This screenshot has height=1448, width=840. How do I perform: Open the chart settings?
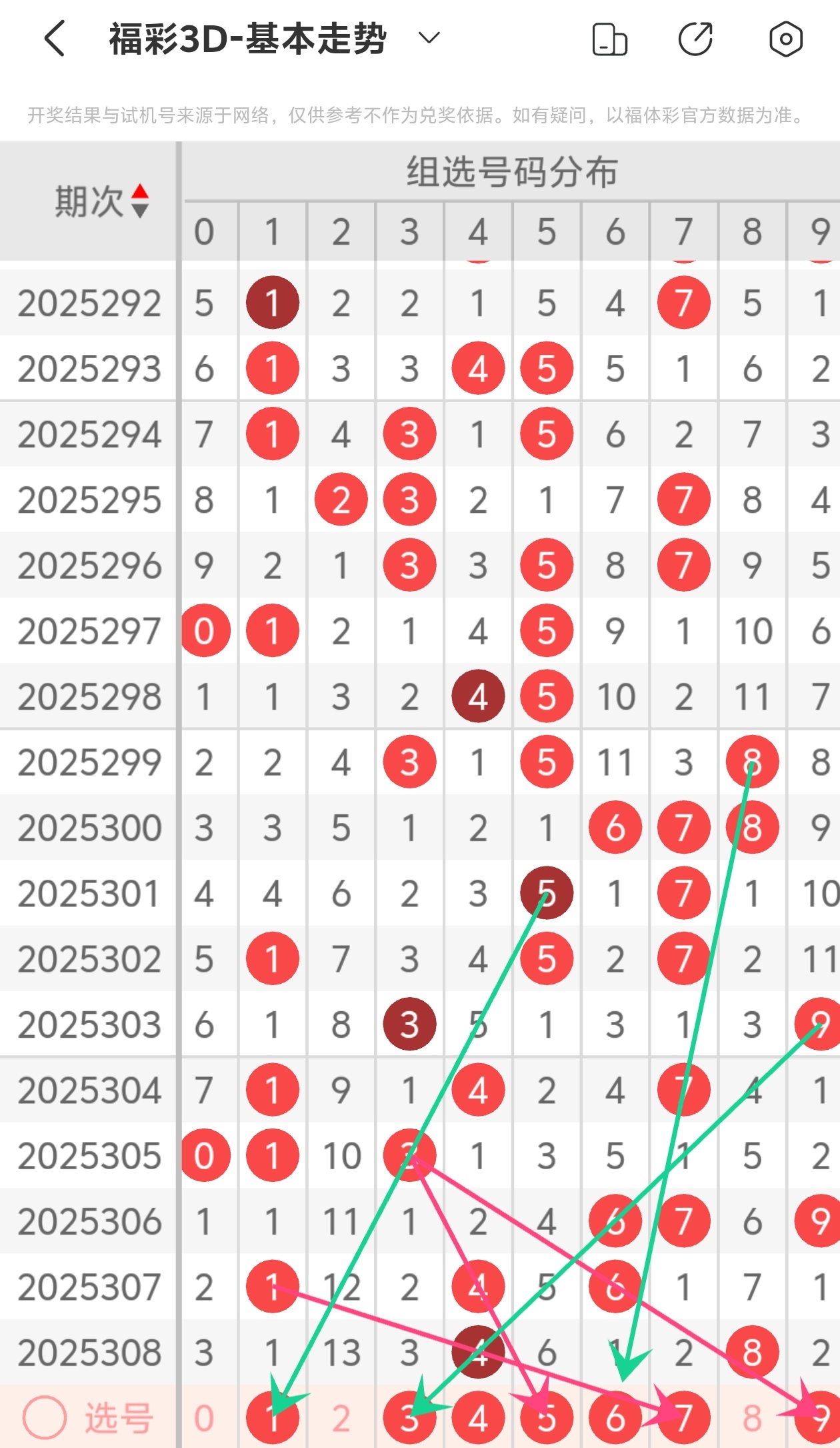coord(785,39)
